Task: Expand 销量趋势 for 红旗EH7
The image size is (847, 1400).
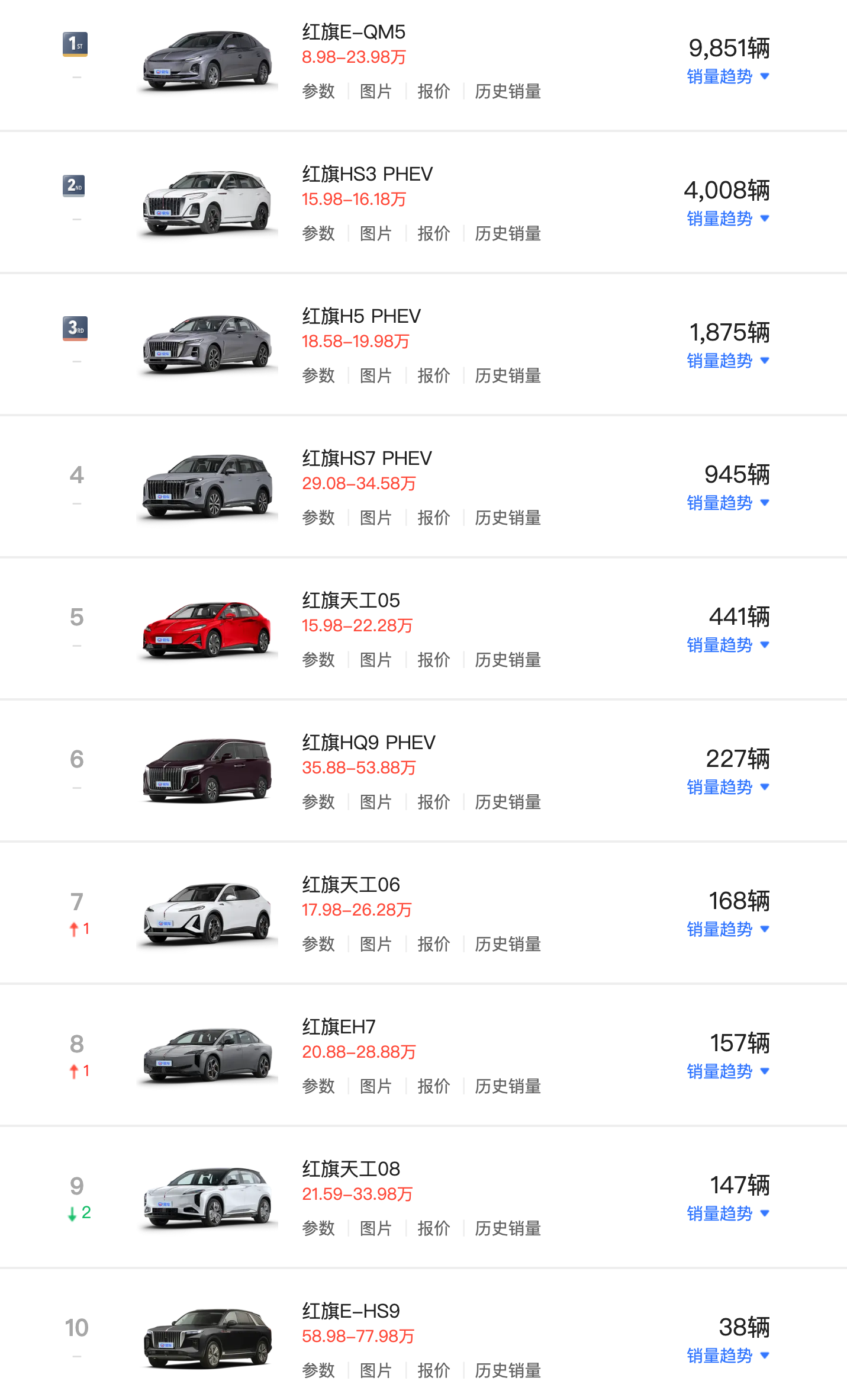Action: pyautogui.click(x=727, y=1071)
